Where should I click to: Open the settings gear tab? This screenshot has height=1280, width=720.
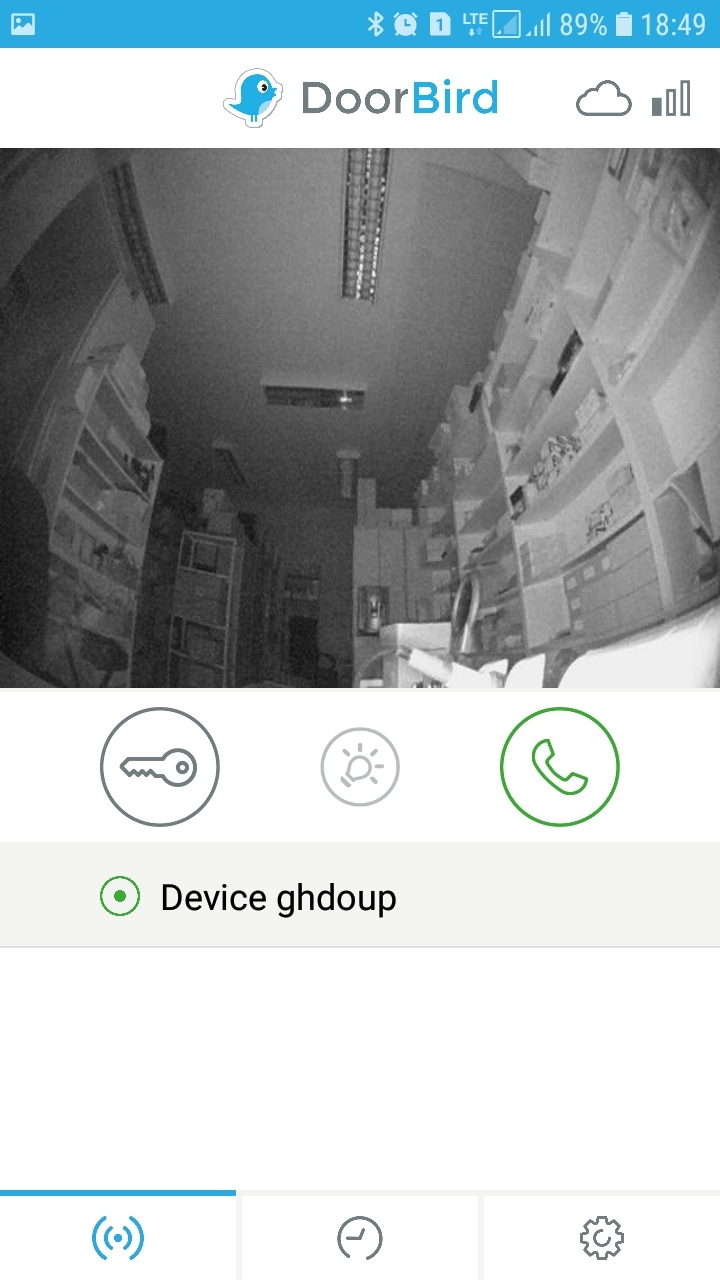pos(602,1238)
